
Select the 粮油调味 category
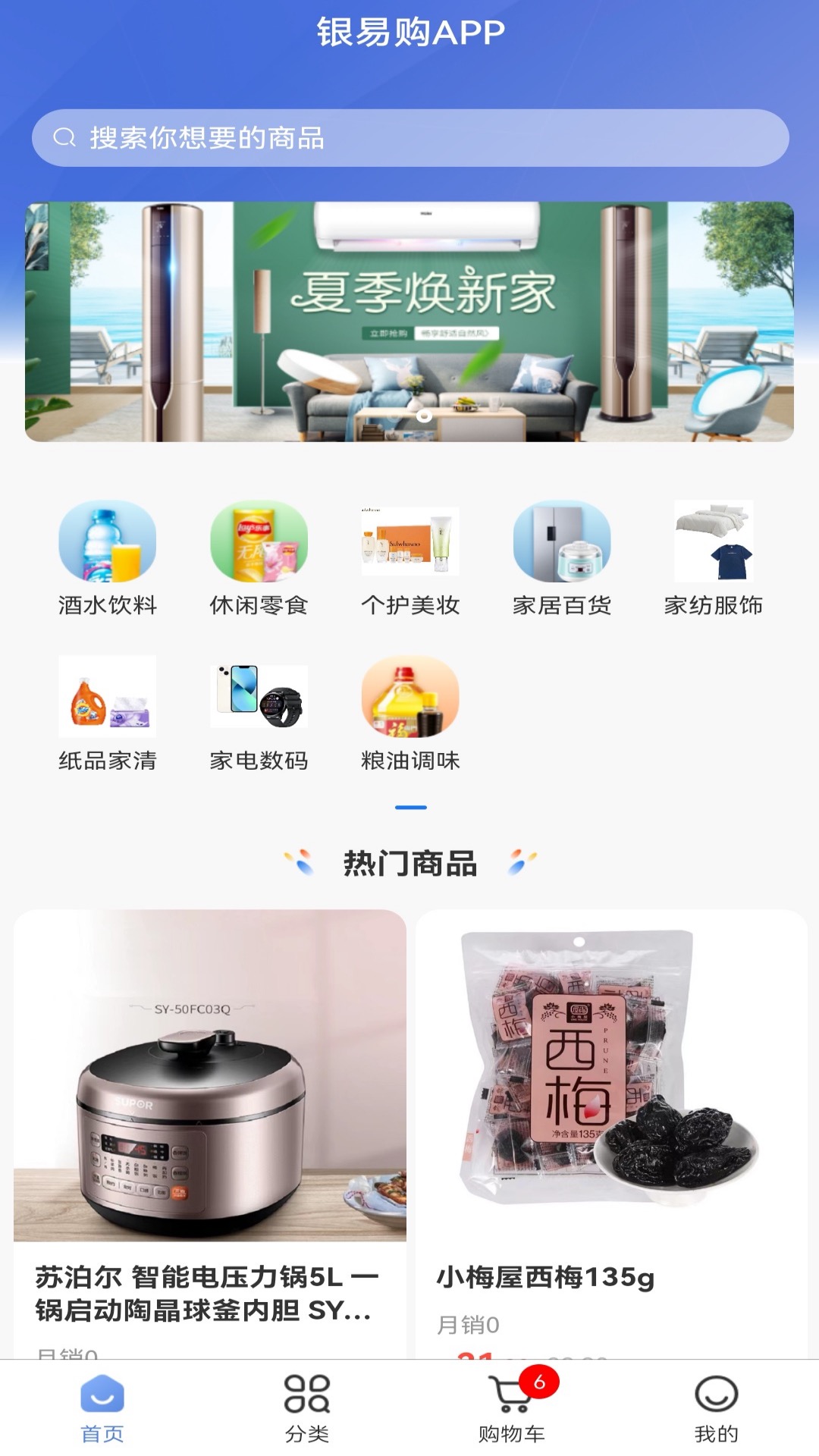coord(410,714)
